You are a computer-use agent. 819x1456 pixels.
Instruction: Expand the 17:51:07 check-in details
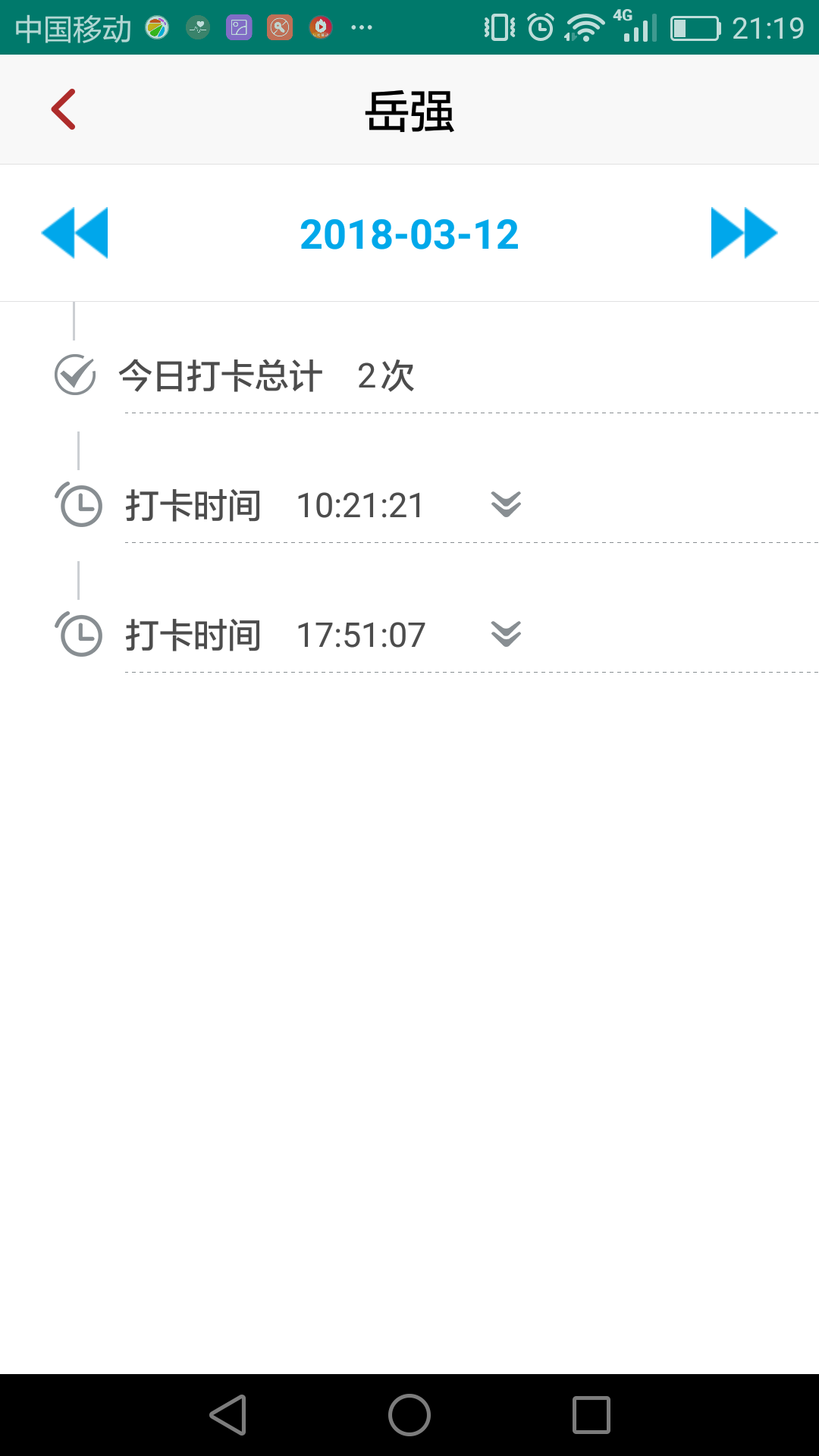pos(506,634)
